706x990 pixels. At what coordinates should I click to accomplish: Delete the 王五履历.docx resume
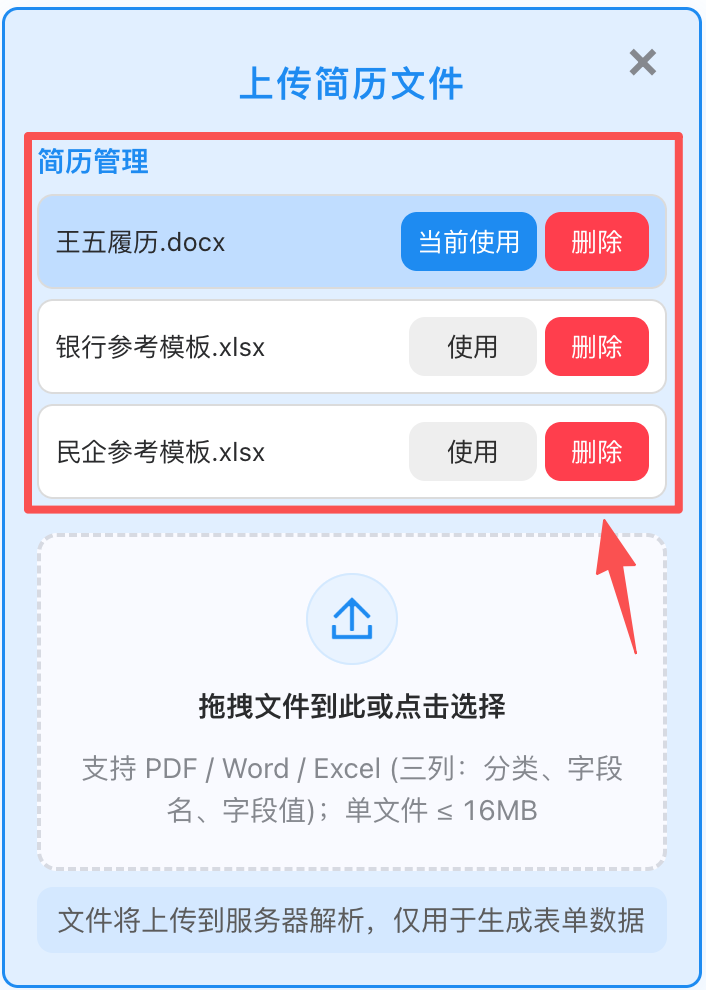click(596, 242)
